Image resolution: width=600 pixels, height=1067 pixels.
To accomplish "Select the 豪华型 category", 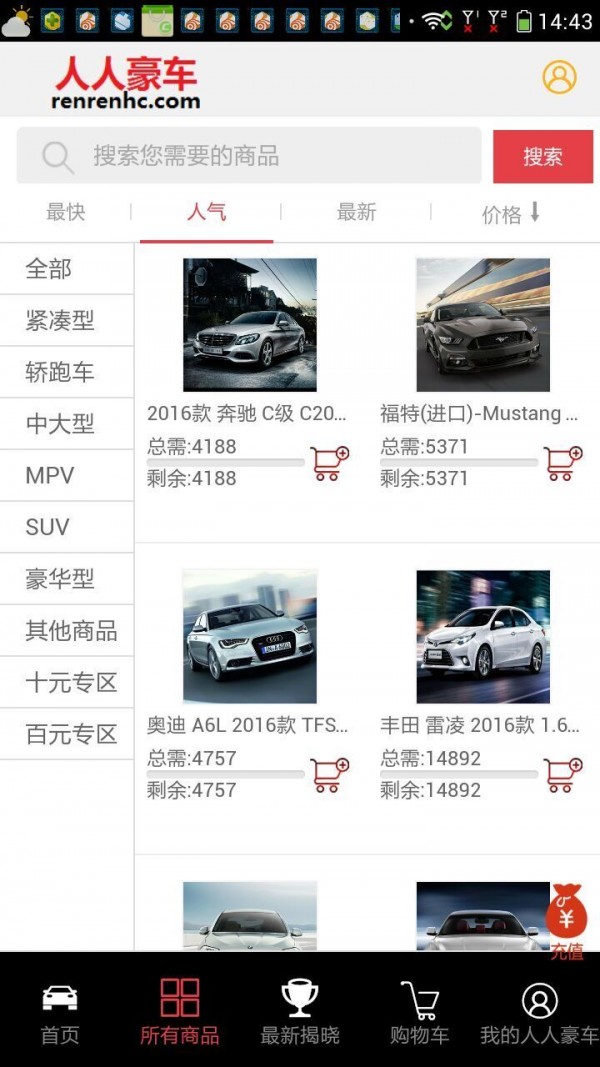I will tap(60, 579).
